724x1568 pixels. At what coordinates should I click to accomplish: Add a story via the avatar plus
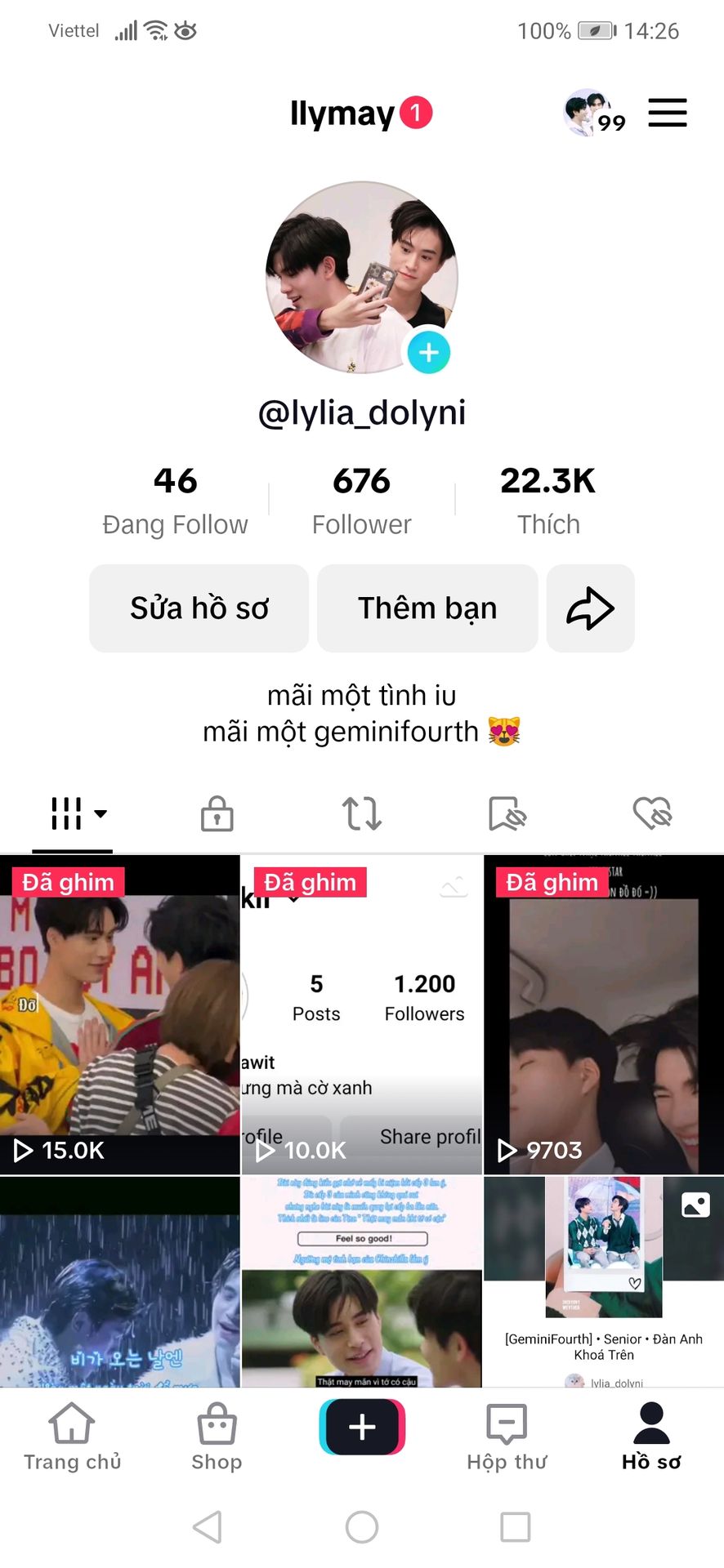tap(429, 353)
